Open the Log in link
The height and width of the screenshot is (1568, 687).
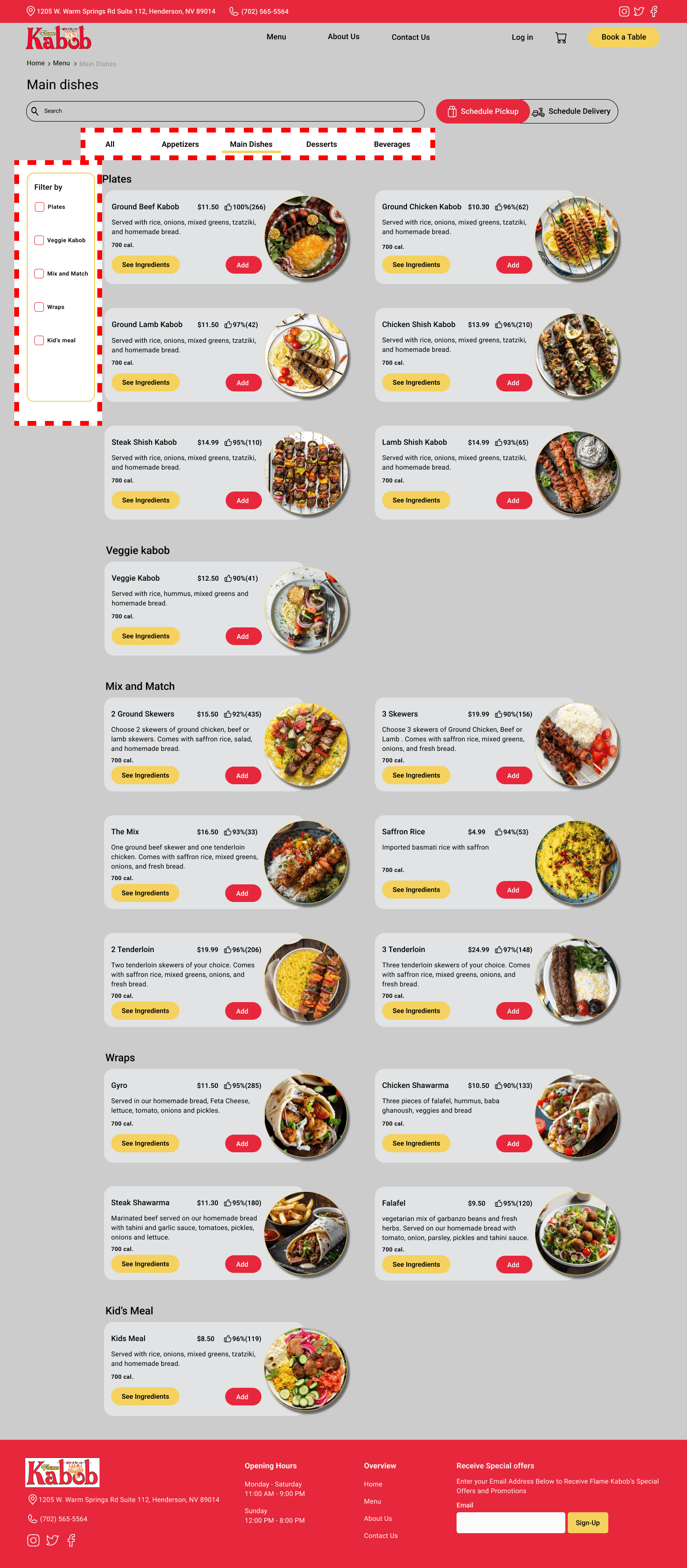pos(522,37)
